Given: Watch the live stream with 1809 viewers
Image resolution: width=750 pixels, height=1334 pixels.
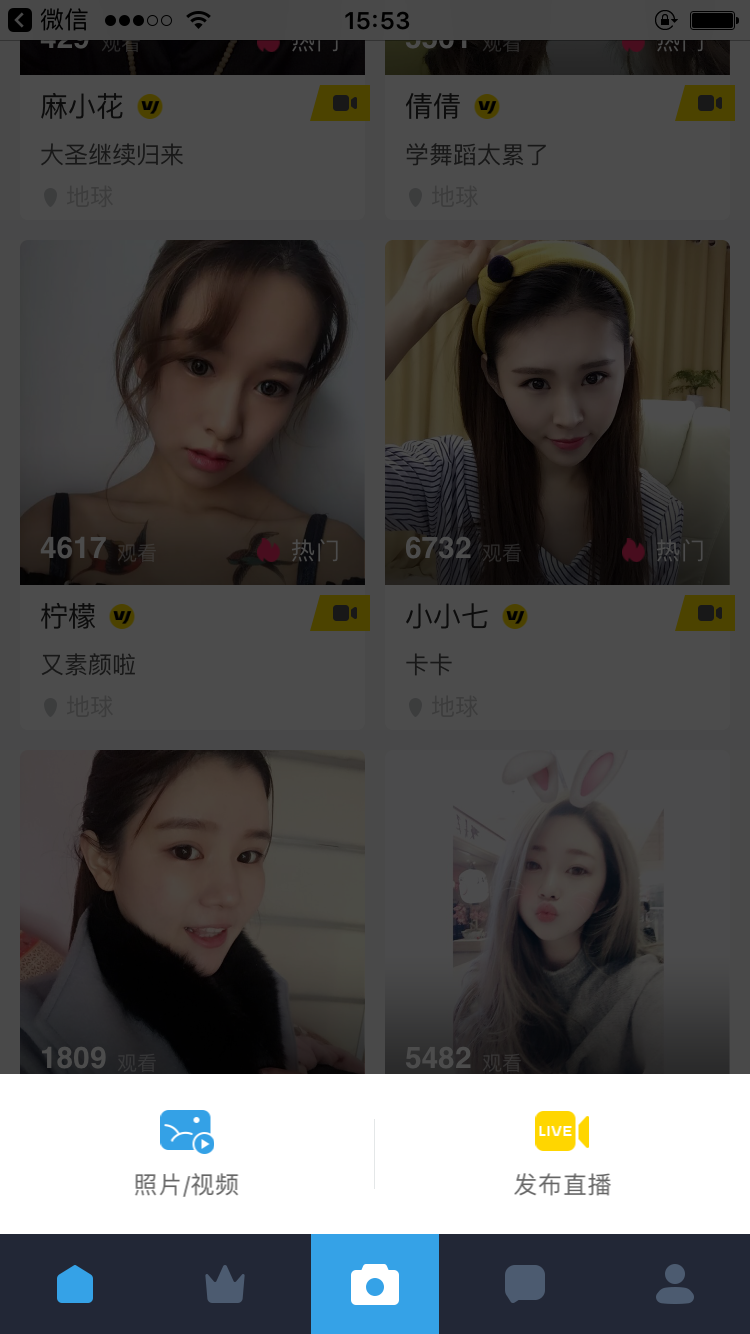Looking at the screenshot, I should [192, 910].
